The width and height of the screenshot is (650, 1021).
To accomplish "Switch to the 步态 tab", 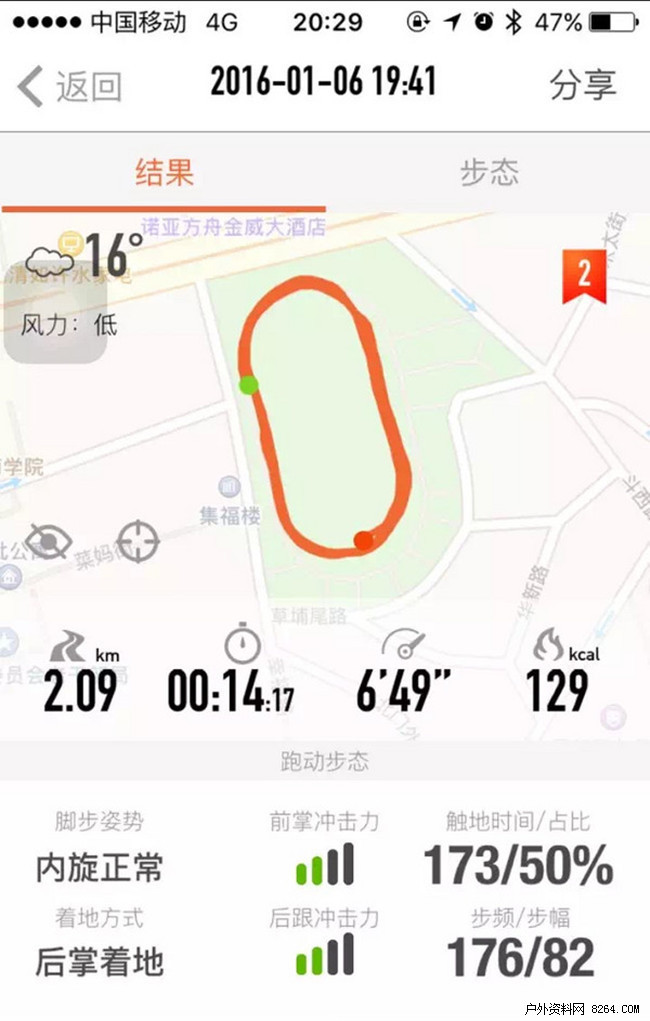I will [489, 174].
